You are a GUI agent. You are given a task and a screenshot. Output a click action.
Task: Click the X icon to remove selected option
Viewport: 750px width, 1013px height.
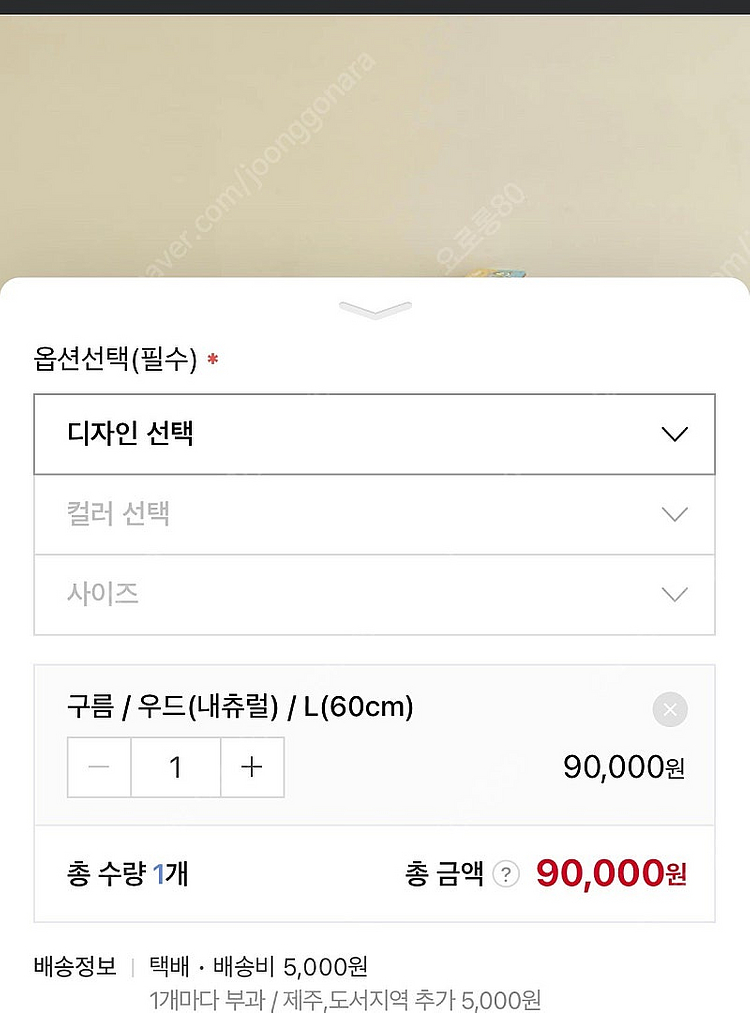(x=669, y=710)
